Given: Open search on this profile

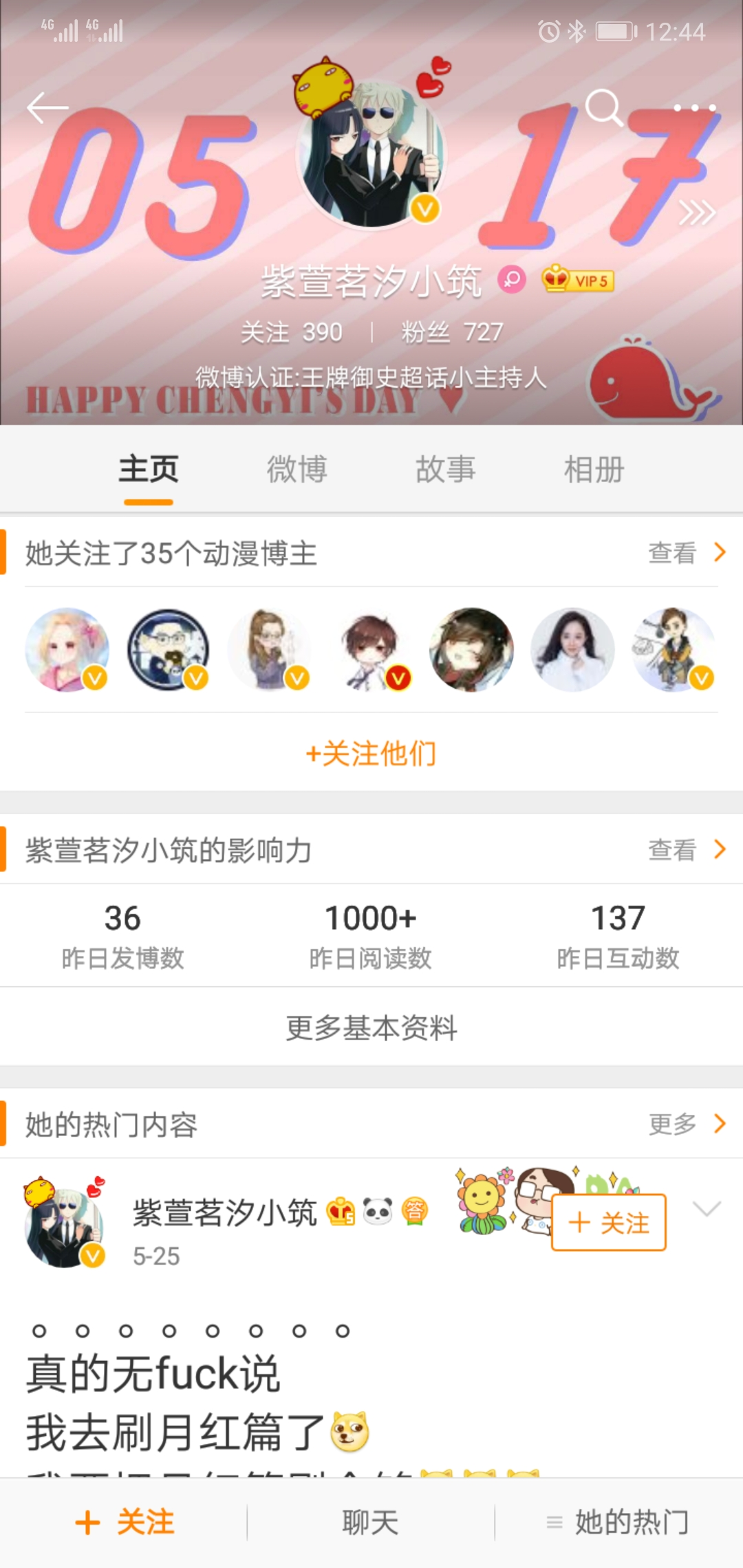Looking at the screenshot, I should 603,107.
